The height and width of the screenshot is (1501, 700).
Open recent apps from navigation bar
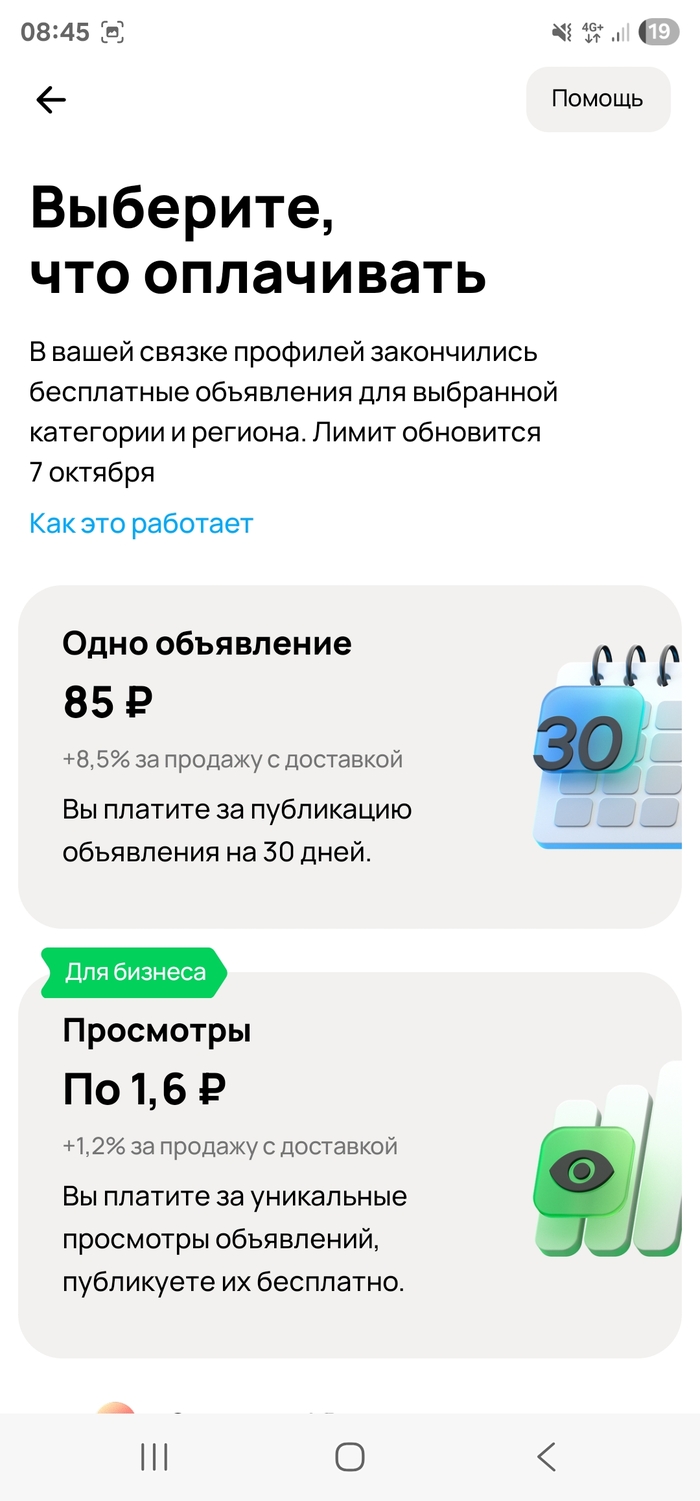(x=154, y=1457)
